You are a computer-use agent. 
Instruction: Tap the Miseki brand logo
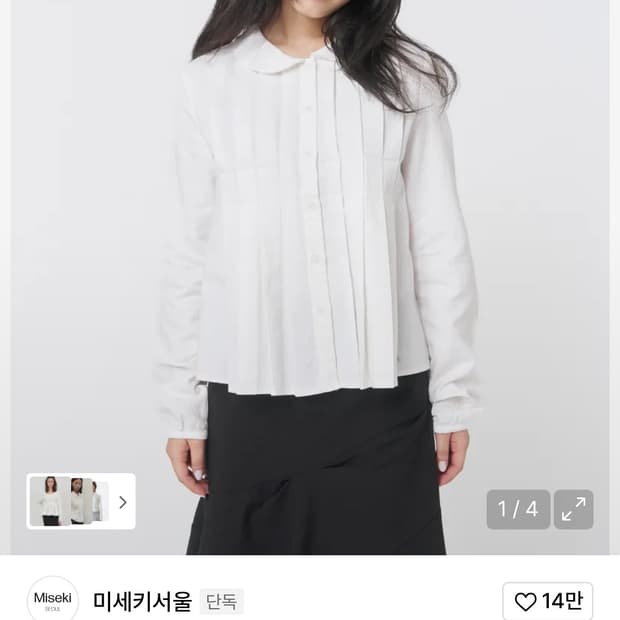(53, 600)
